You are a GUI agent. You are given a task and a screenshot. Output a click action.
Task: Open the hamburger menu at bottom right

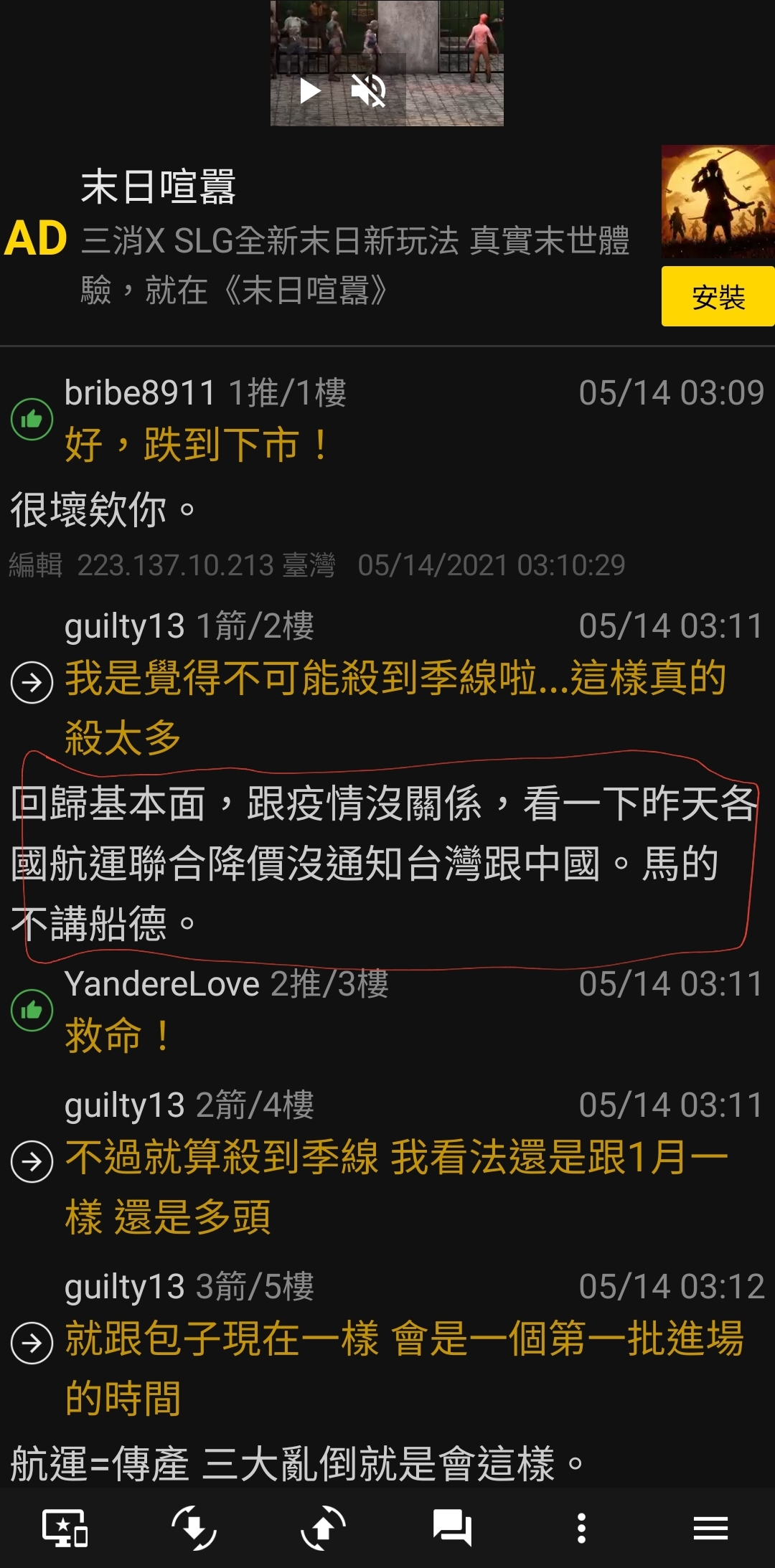710,1528
